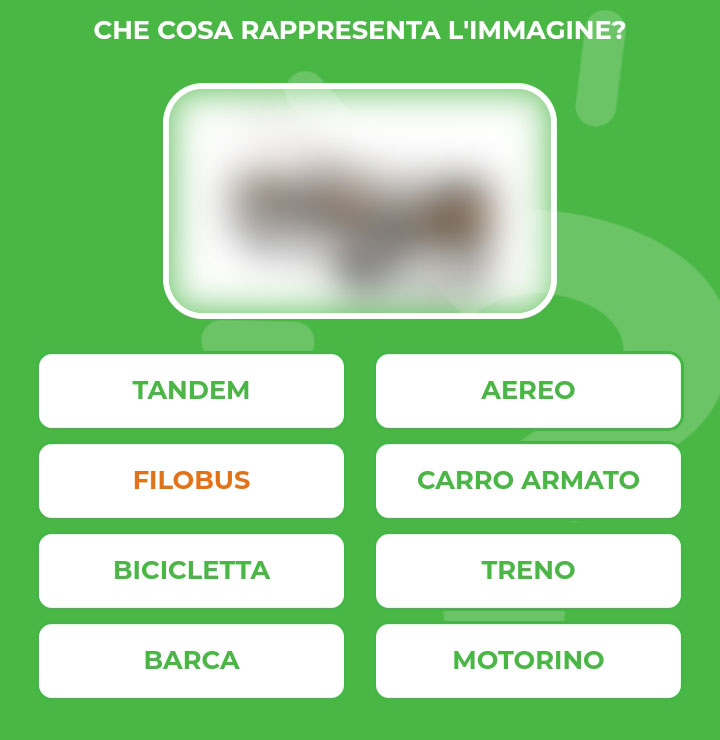720x740 pixels.
Task: Select the answer in the top-left position
Action: click(x=191, y=391)
